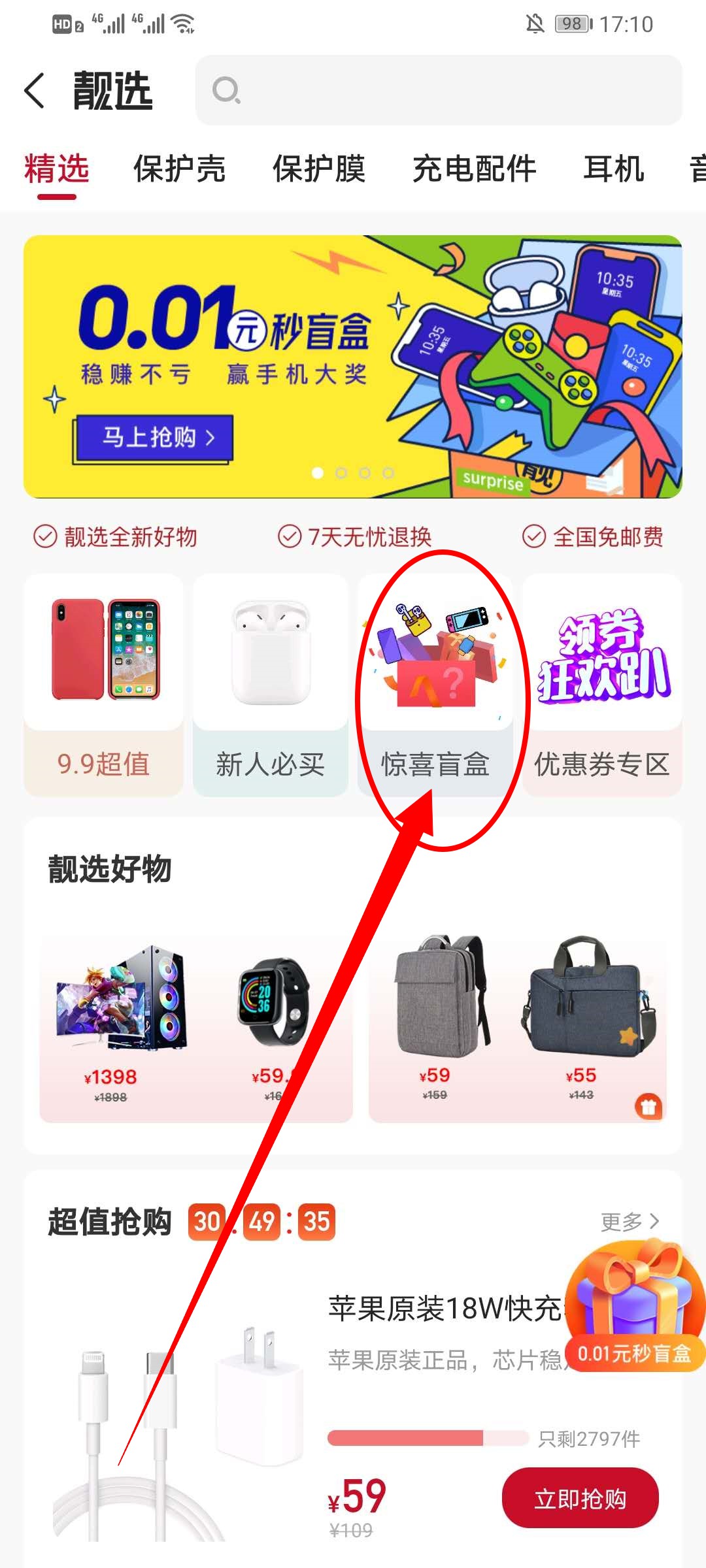Open the 新人必买 category tile
The image size is (706, 1568).
(x=270, y=685)
